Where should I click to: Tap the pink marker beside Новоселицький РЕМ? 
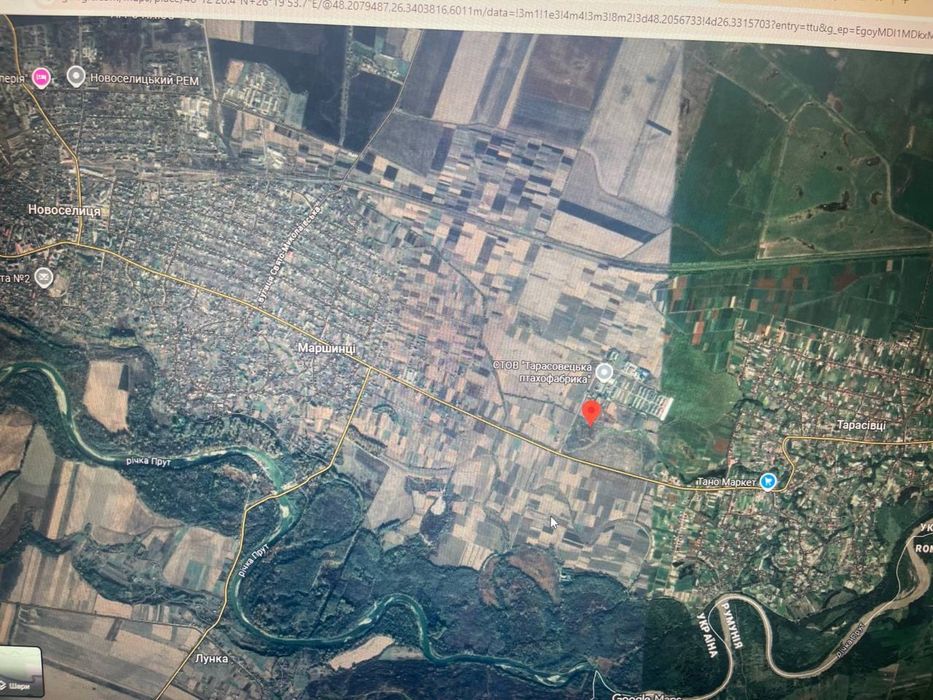tap(41, 77)
